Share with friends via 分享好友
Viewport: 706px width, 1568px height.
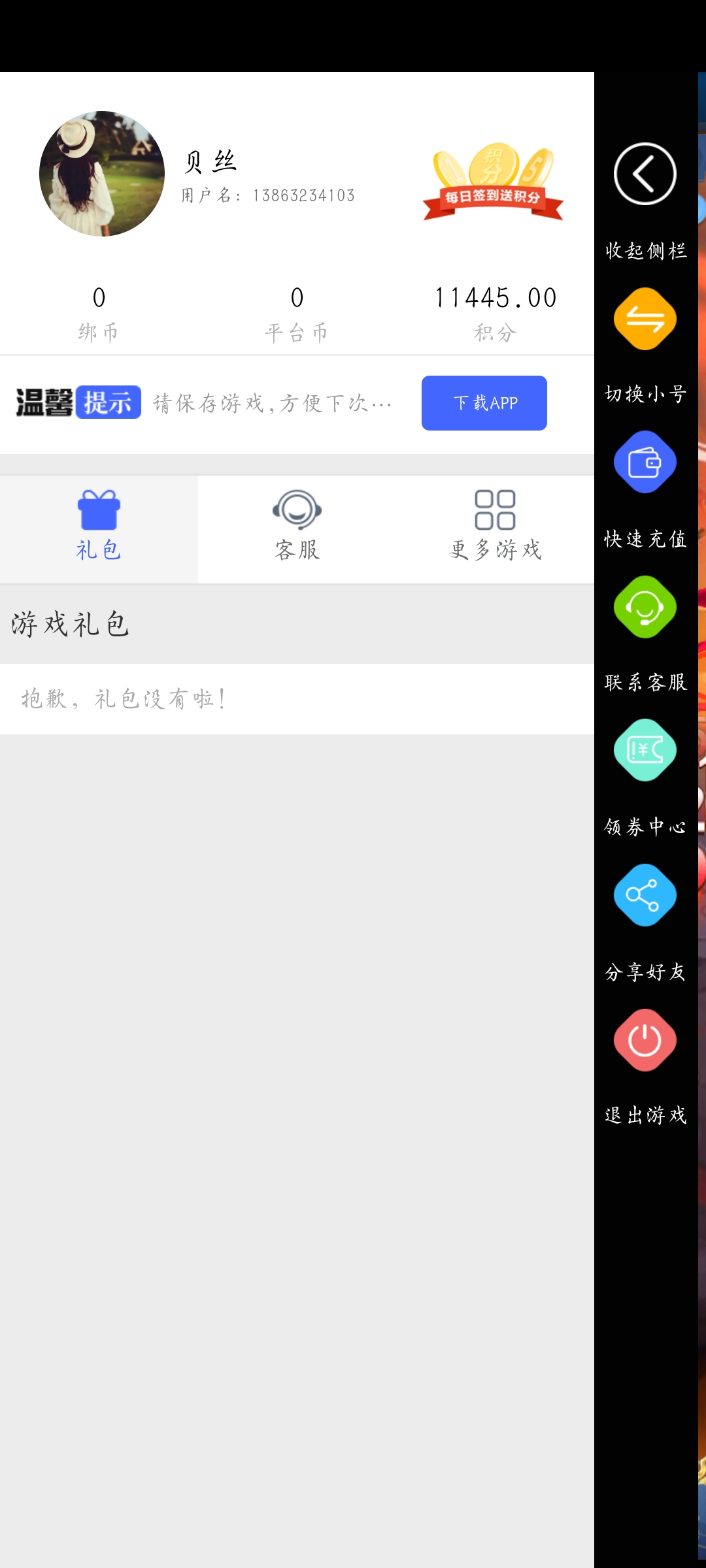pyautogui.click(x=645, y=896)
